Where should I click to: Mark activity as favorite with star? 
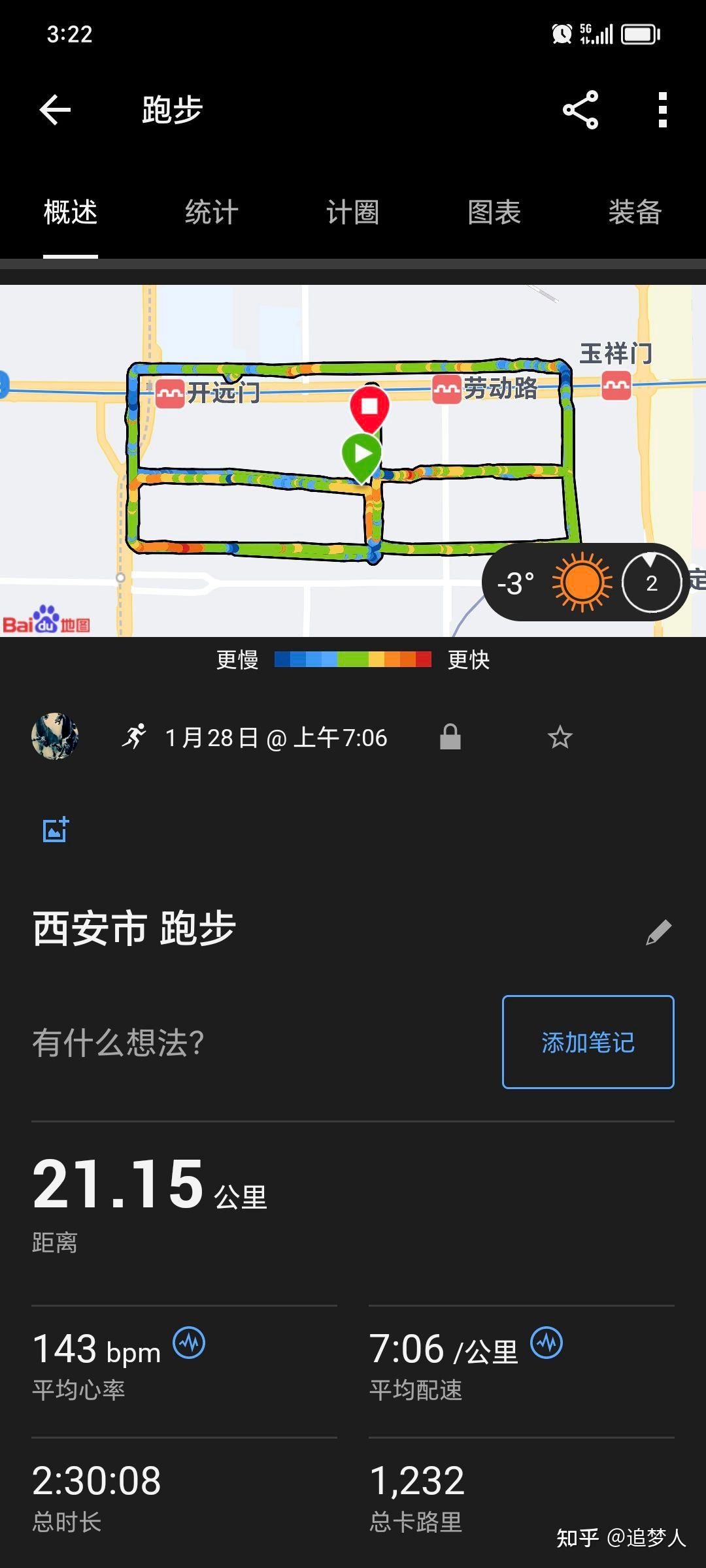coord(560,738)
